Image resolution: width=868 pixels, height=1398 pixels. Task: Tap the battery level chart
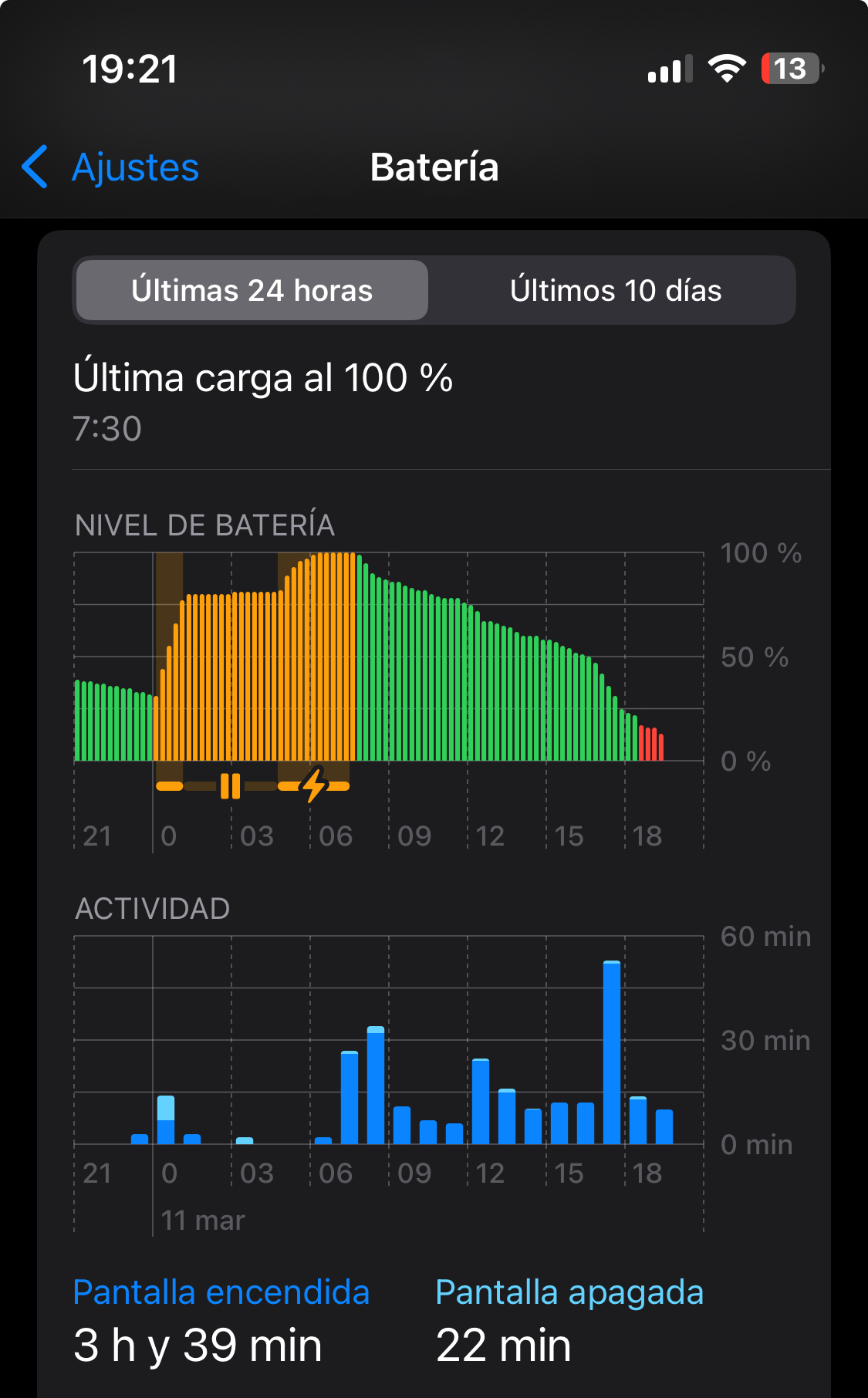389,657
